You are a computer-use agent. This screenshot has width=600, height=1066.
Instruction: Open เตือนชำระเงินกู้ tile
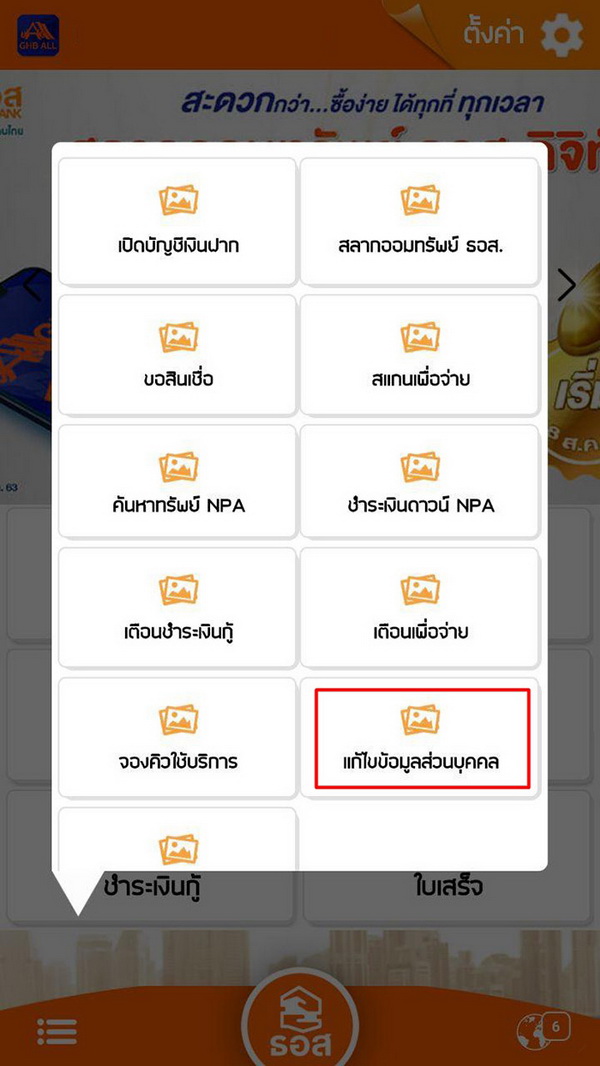pos(178,609)
